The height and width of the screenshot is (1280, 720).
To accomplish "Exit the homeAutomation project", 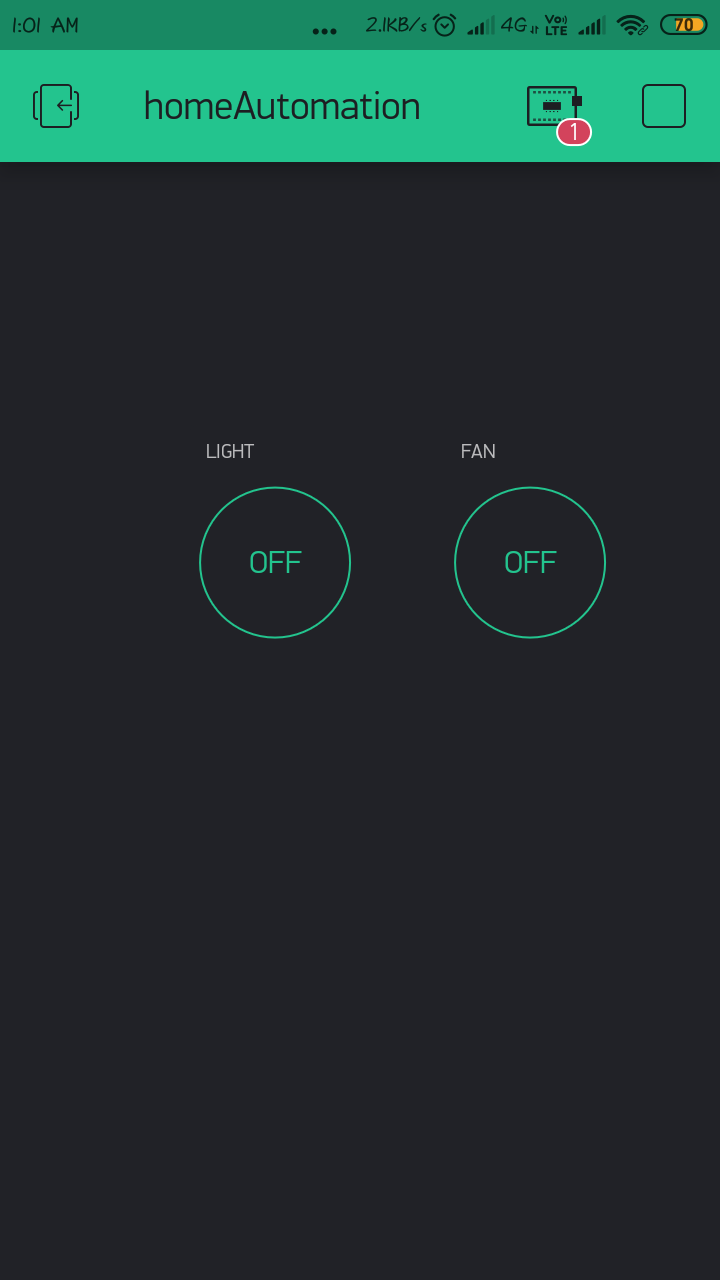I will point(56,106).
